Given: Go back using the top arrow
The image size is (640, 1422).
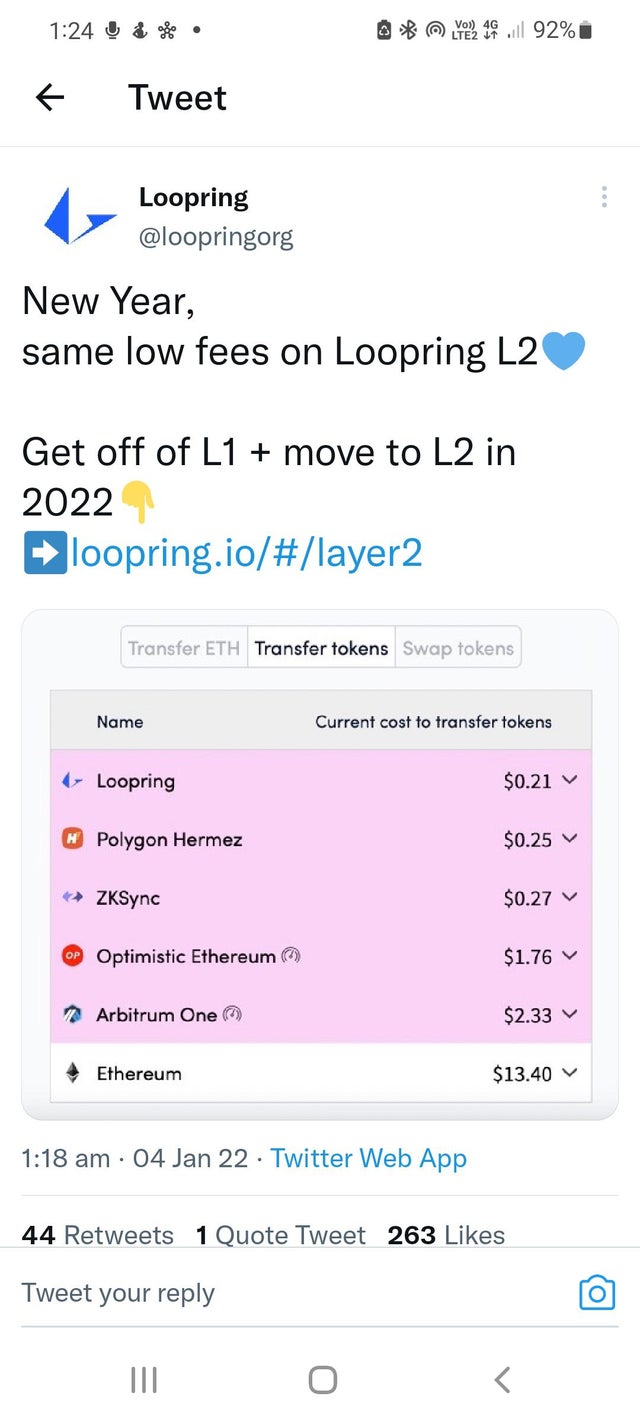Looking at the screenshot, I should [50, 97].
